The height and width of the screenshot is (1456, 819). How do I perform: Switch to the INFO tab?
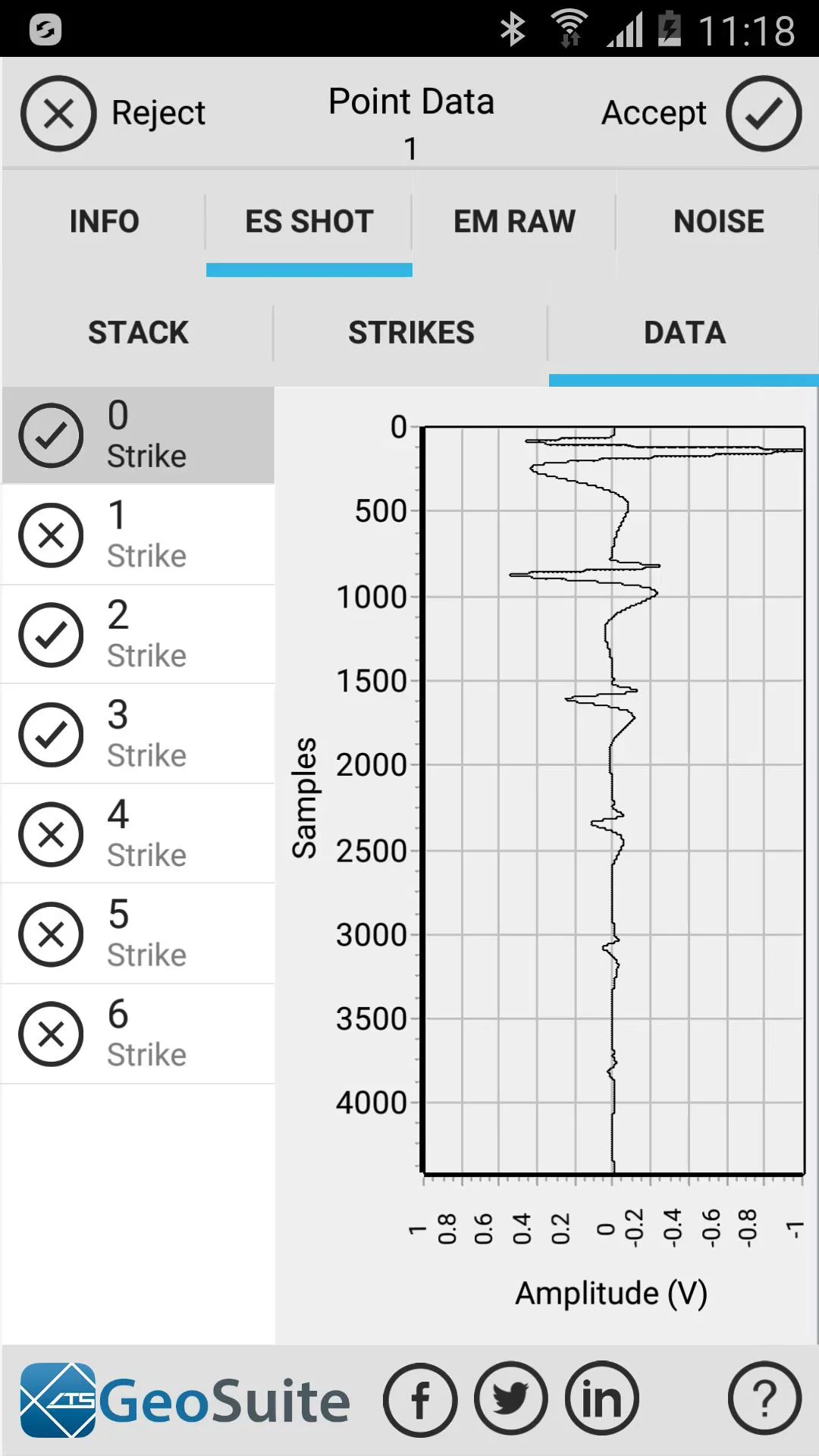pos(104,221)
